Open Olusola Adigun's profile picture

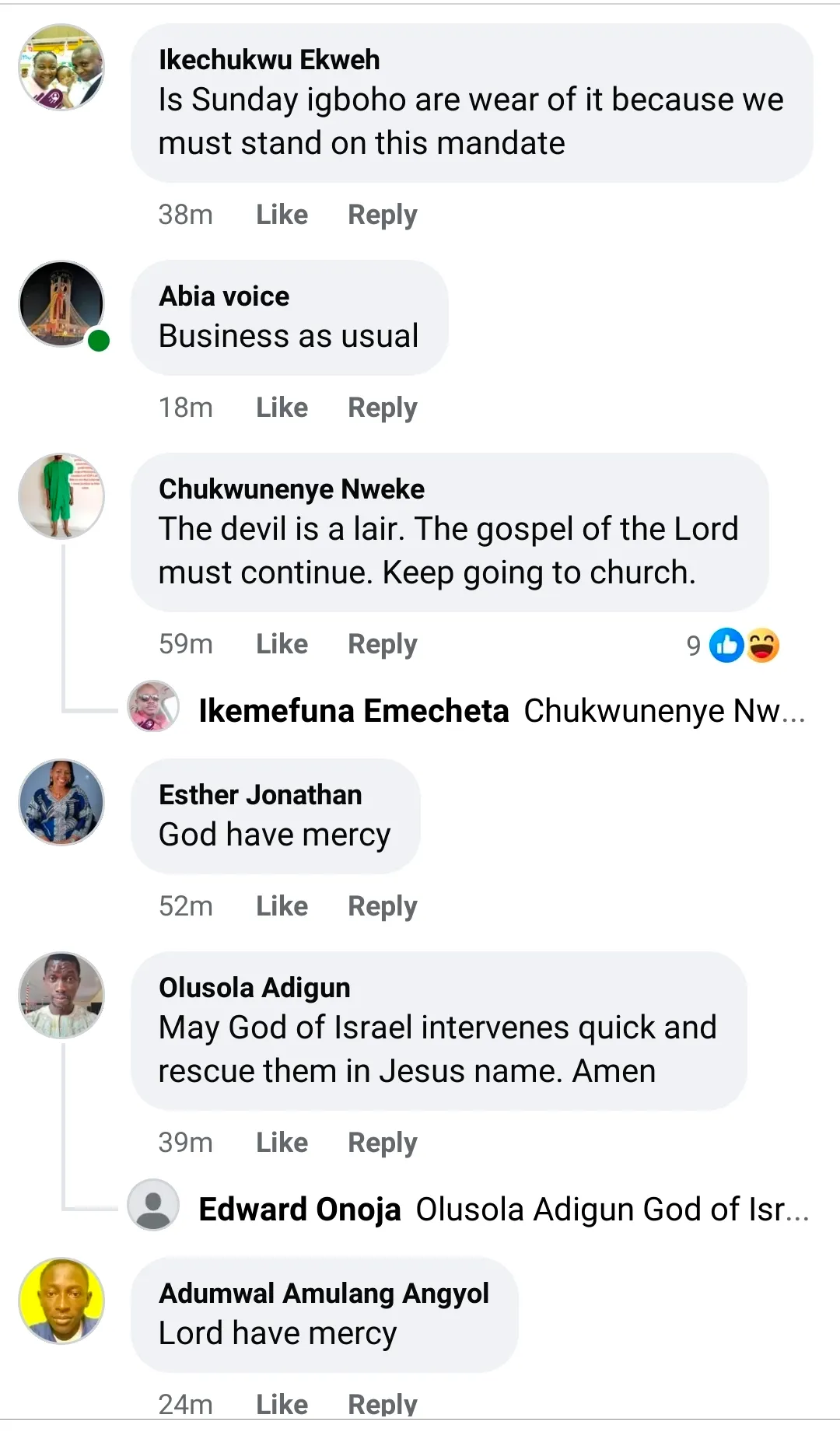(61, 996)
